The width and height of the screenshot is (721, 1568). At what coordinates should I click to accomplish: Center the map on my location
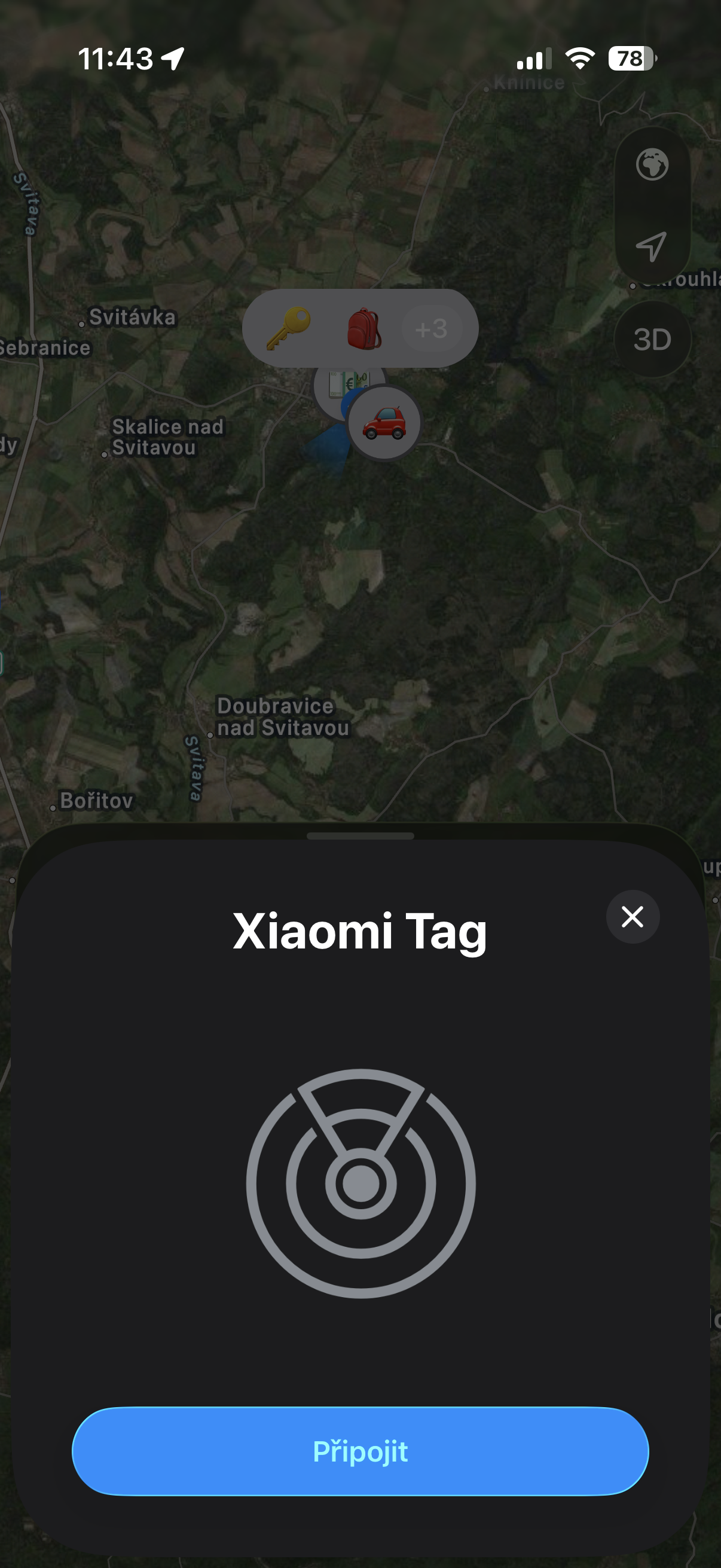tap(651, 246)
